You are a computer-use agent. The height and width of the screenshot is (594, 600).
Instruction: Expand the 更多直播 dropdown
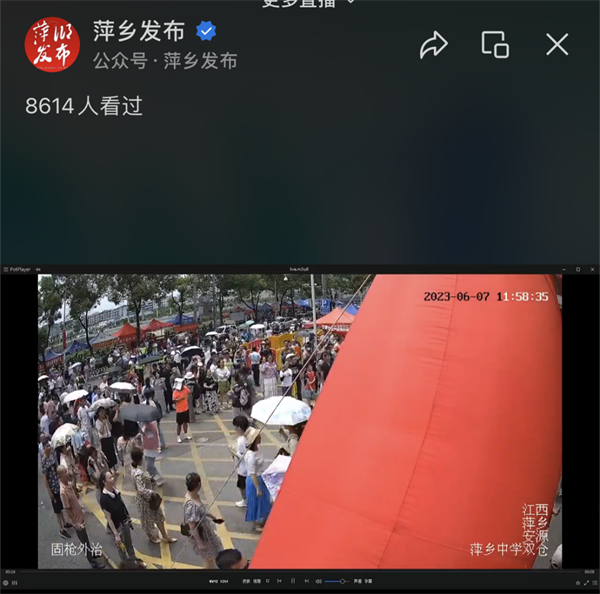308,3
